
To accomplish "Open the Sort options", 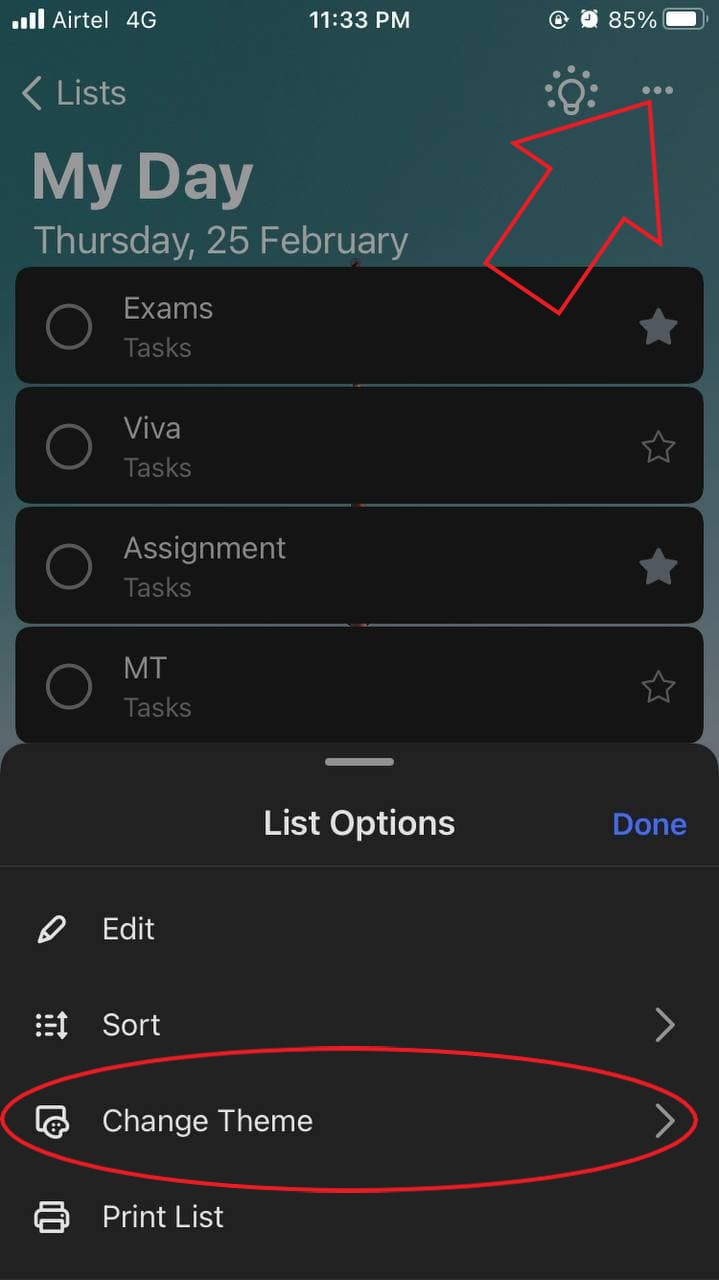I will point(359,1025).
